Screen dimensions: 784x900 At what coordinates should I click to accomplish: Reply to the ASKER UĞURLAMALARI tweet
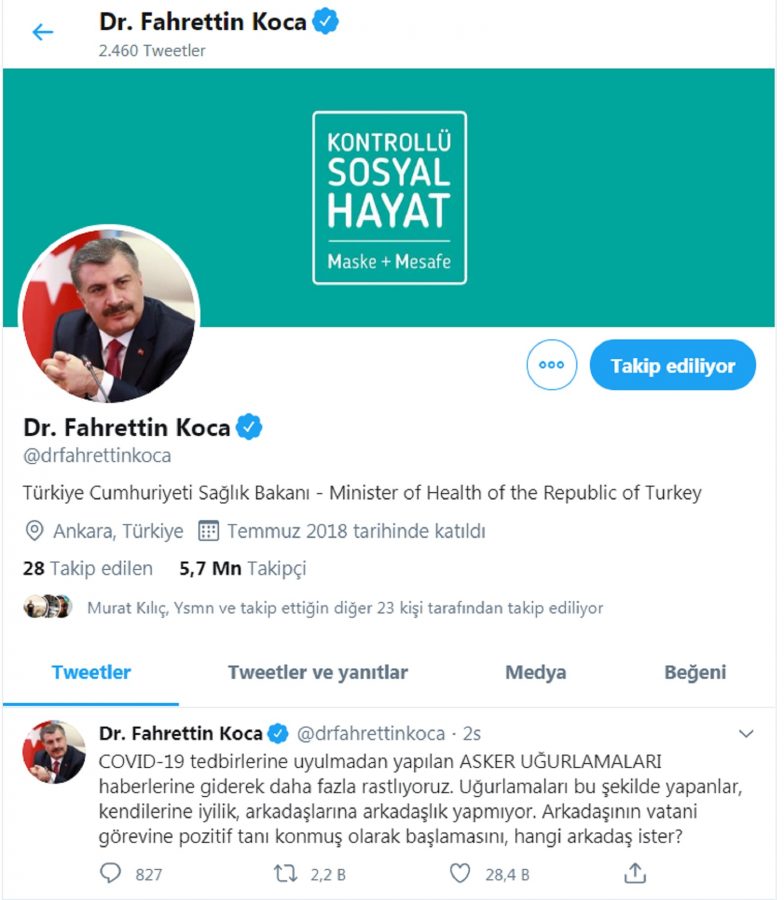110,873
